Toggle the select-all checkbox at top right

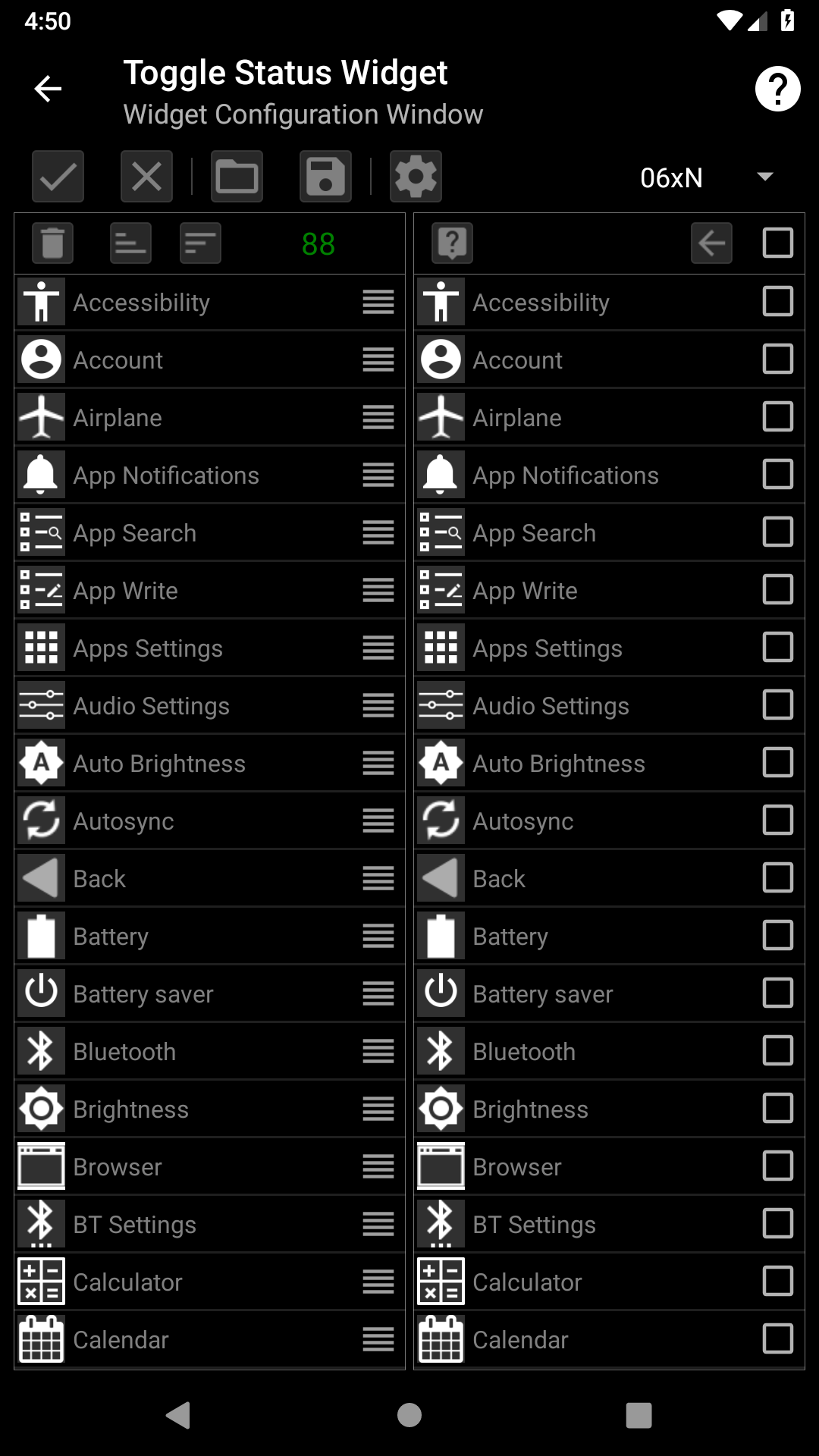(778, 242)
